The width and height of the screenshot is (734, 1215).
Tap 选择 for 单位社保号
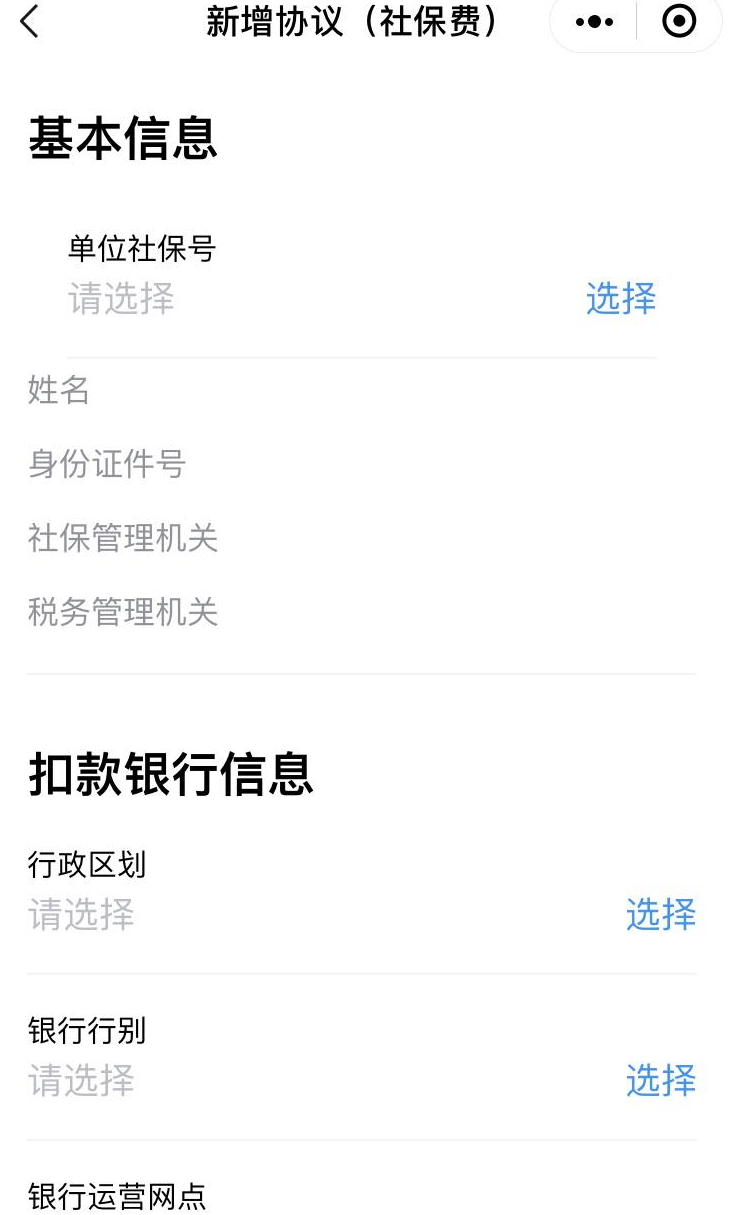click(x=620, y=299)
